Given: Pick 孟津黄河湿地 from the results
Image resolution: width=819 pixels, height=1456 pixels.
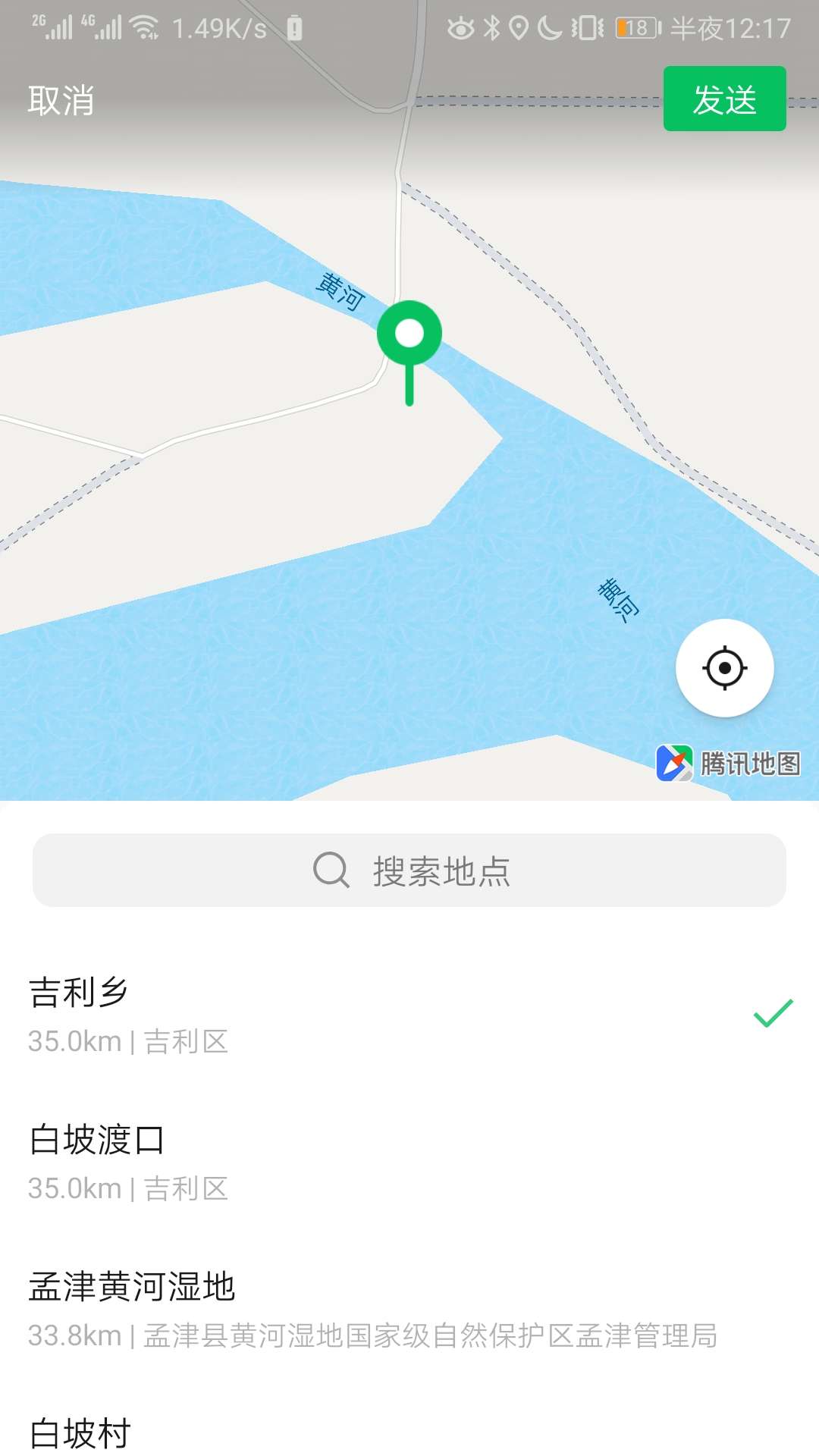Looking at the screenshot, I should [409, 1309].
